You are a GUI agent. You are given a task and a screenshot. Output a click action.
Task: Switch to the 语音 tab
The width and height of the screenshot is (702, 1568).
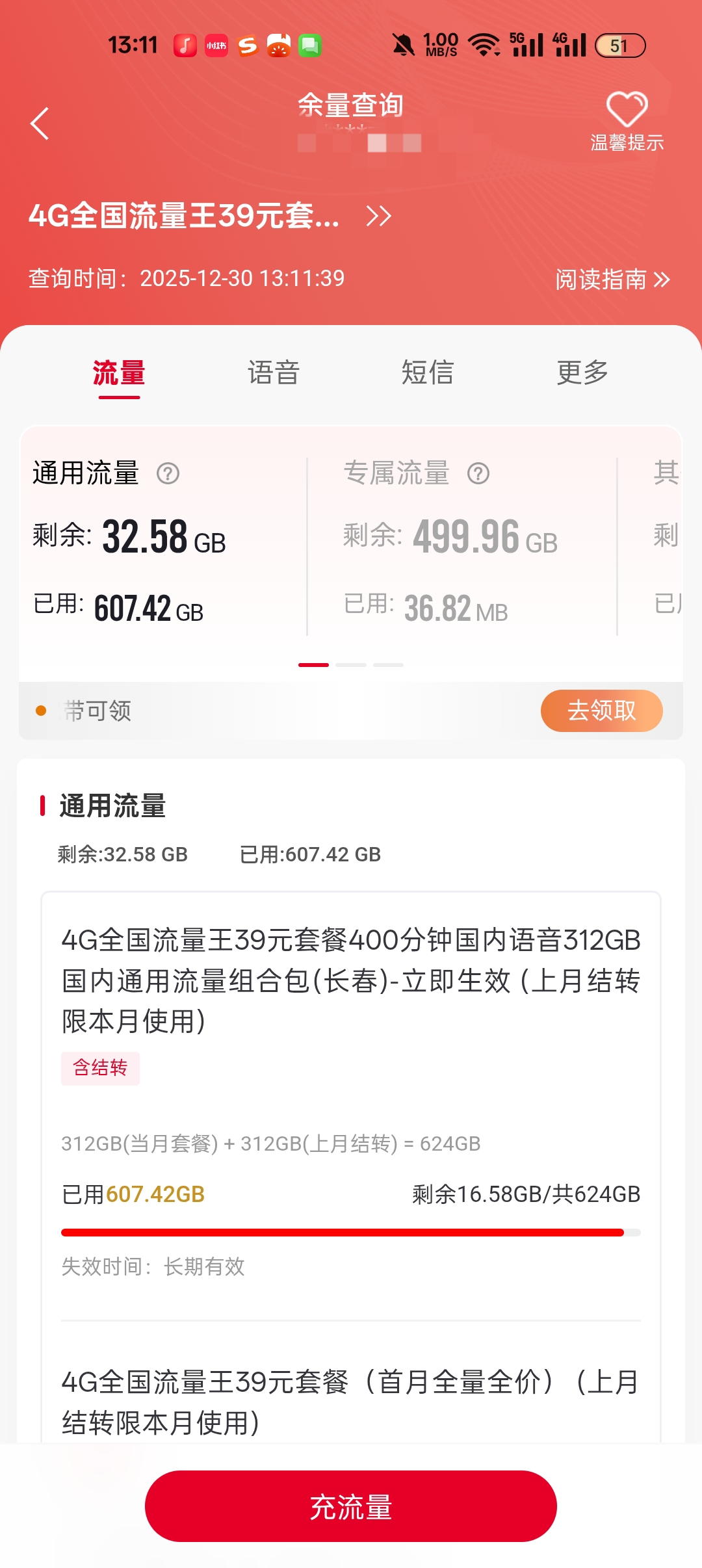click(x=273, y=373)
